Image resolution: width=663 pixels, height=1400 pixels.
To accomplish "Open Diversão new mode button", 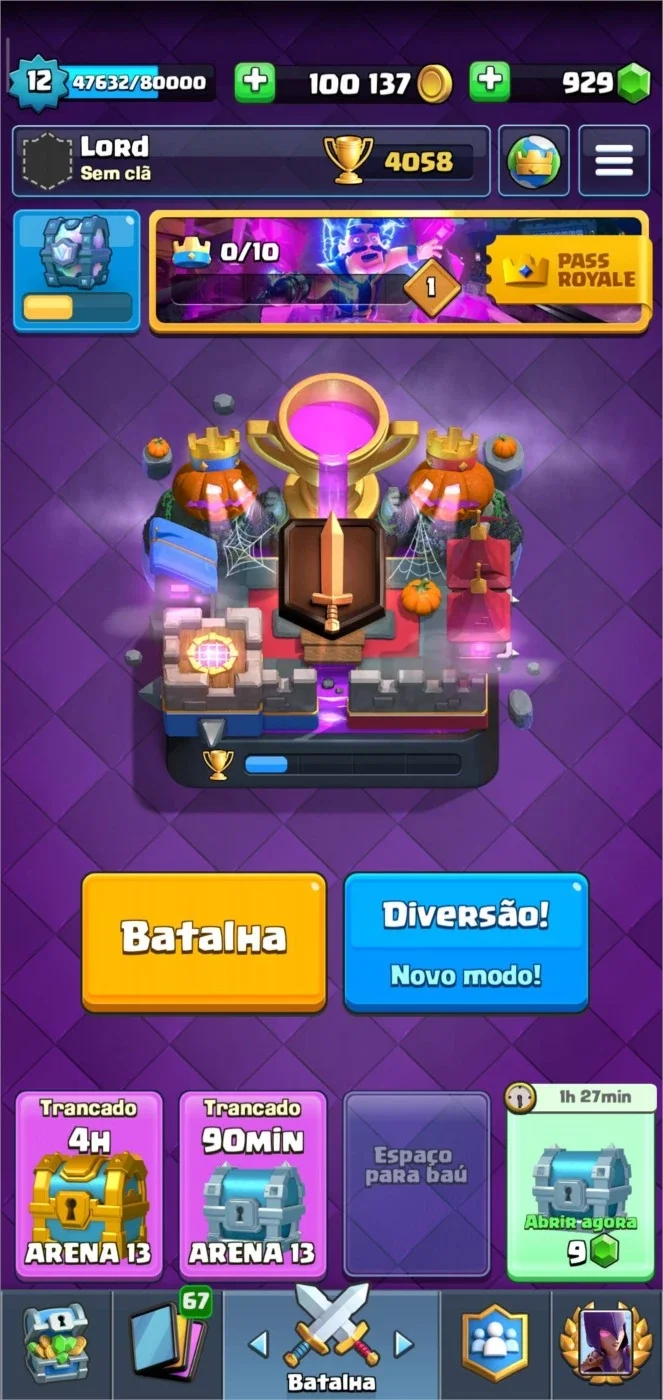I will [466, 941].
